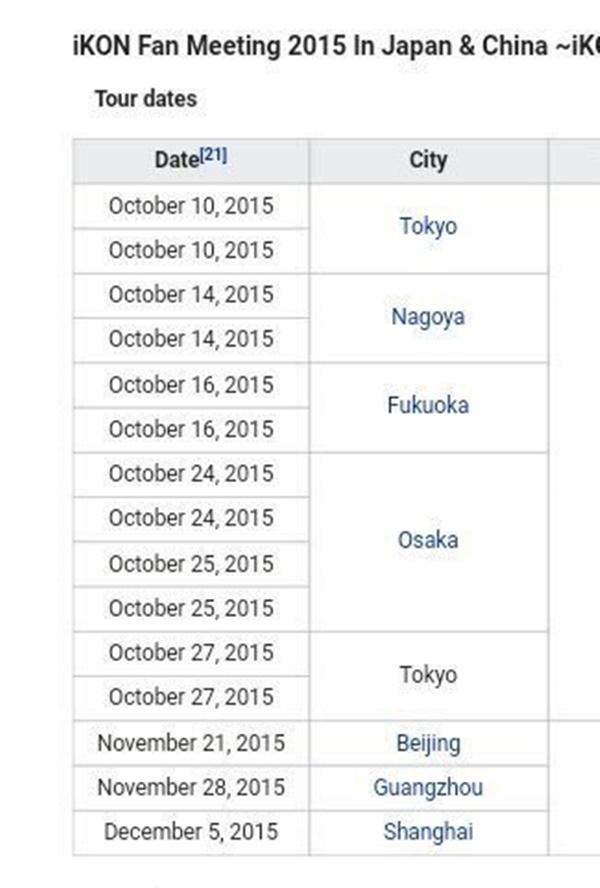Visit the Osaka city link
This screenshot has width=600, height=888.
tap(428, 540)
